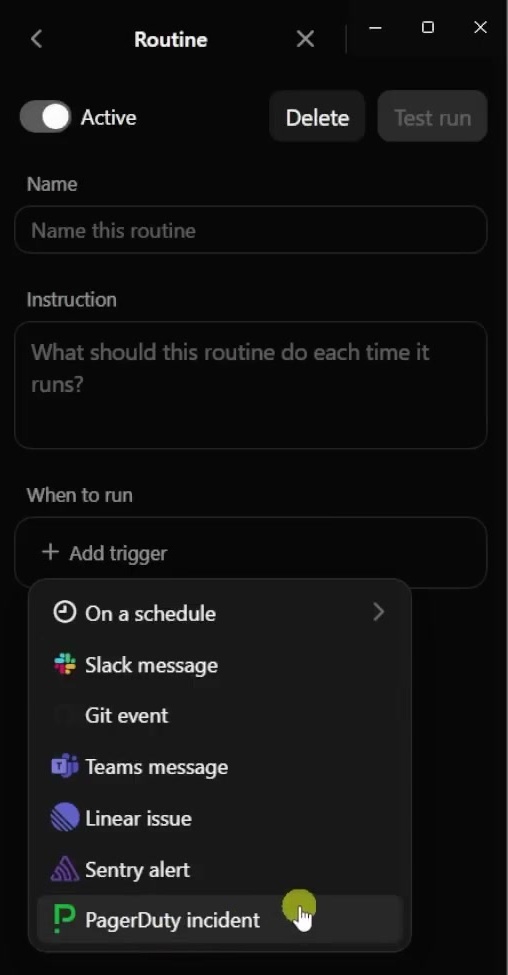Delete this routine

tap(317, 116)
